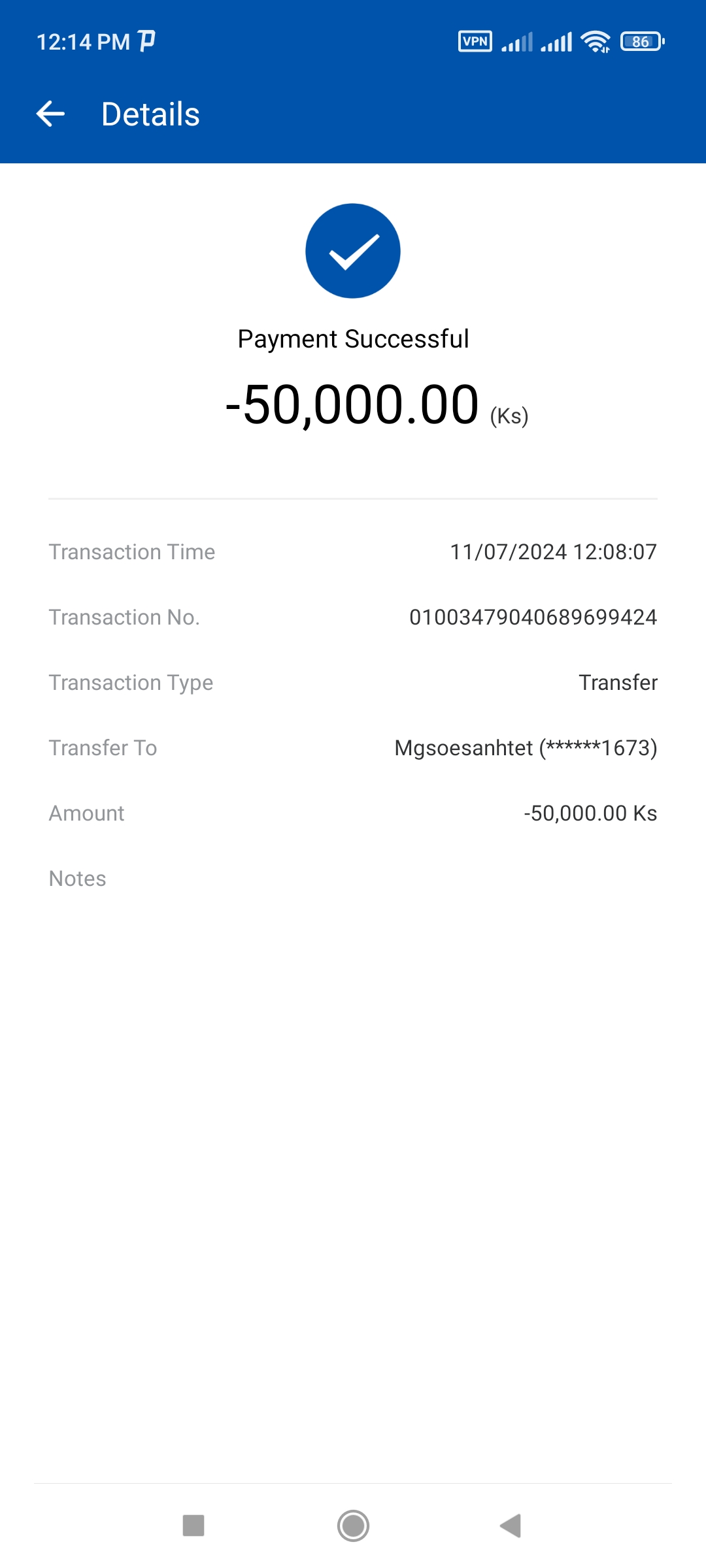Tap the system home button

click(353, 1526)
